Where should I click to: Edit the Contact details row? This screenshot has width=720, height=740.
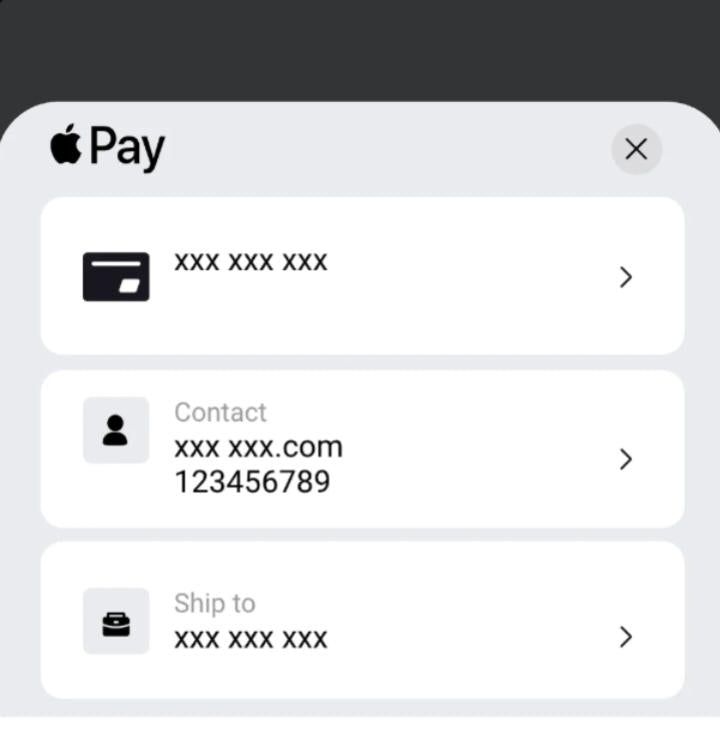point(362,449)
